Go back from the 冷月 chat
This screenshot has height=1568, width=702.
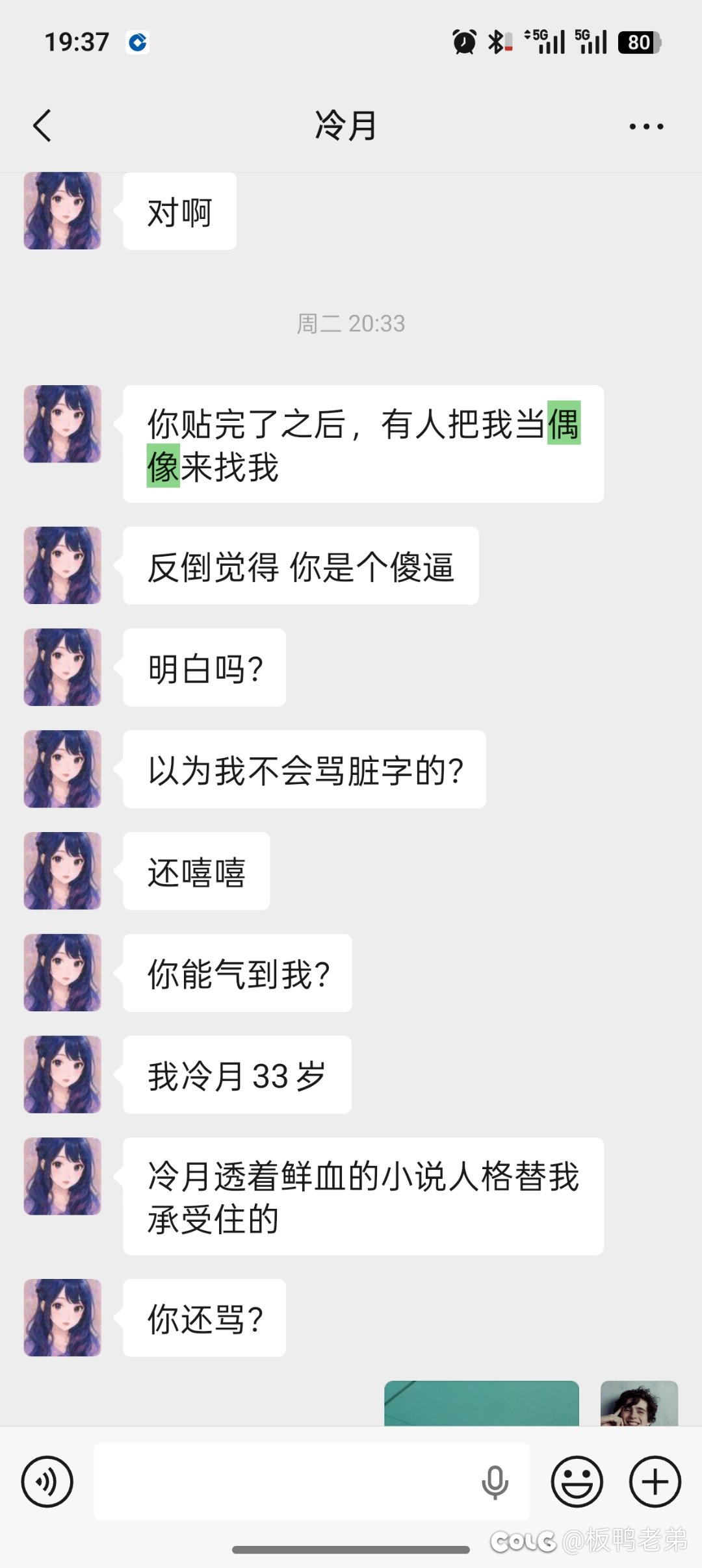[43, 125]
